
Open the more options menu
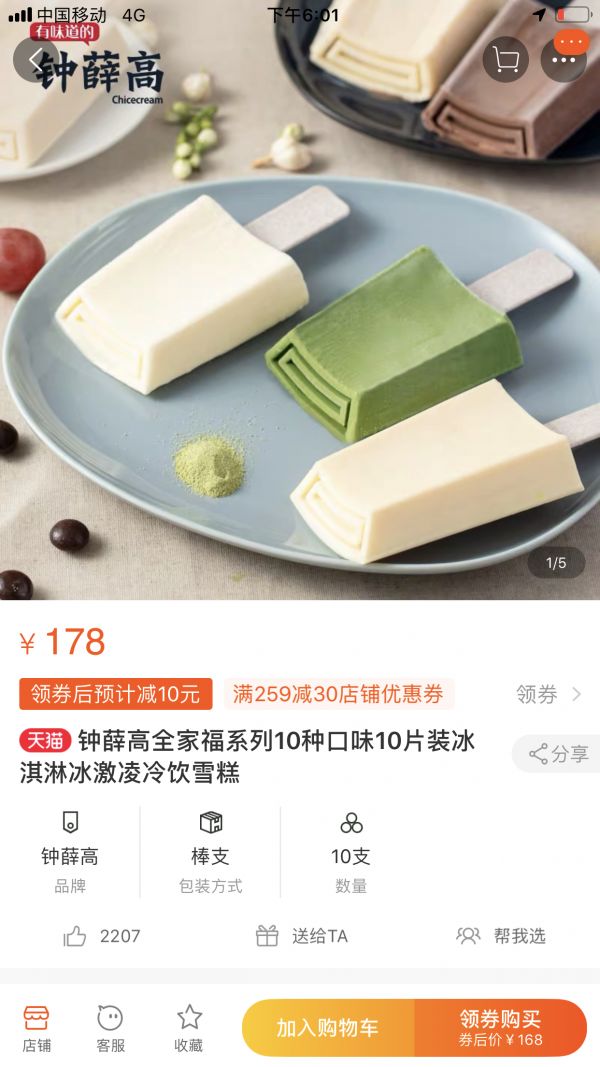click(564, 58)
